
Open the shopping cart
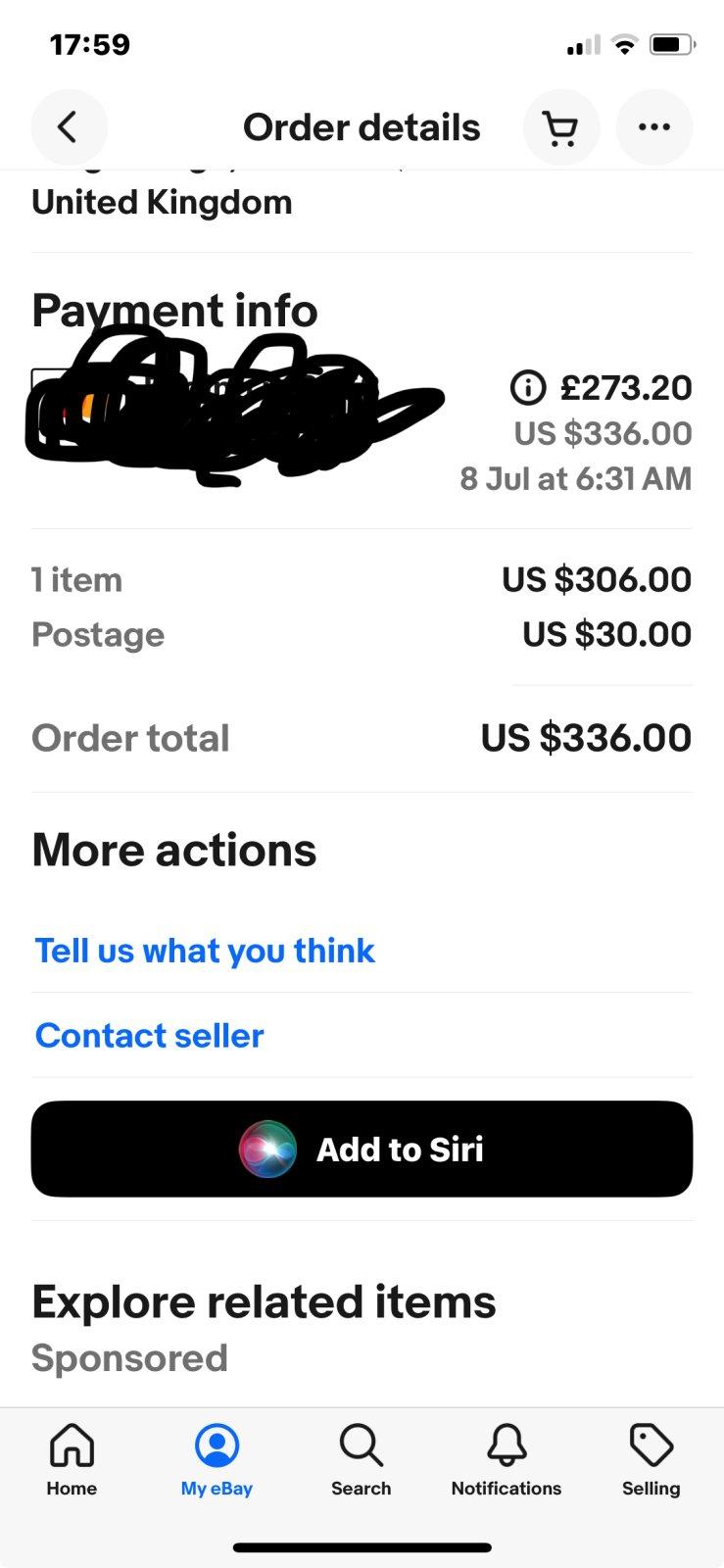[x=560, y=127]
